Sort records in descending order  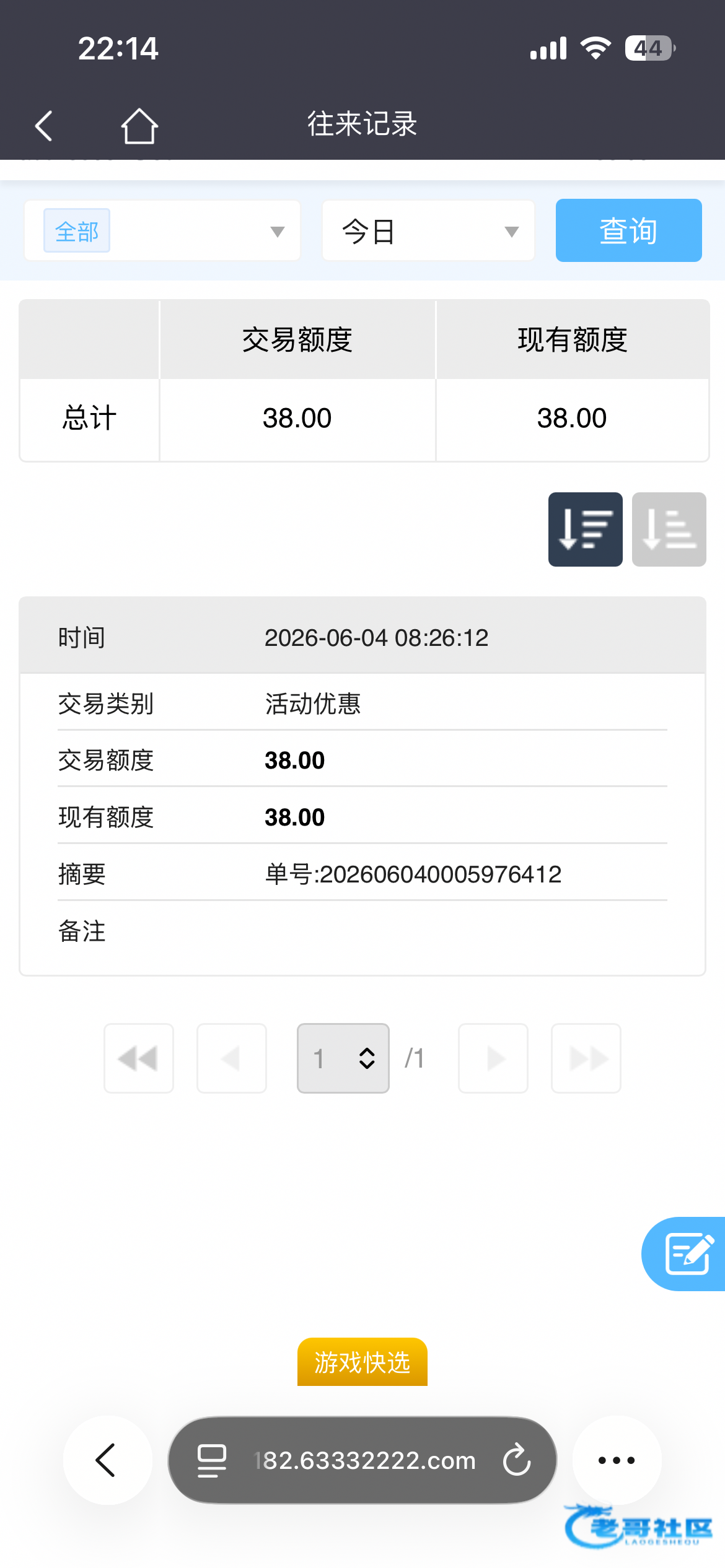pos(586,529)
